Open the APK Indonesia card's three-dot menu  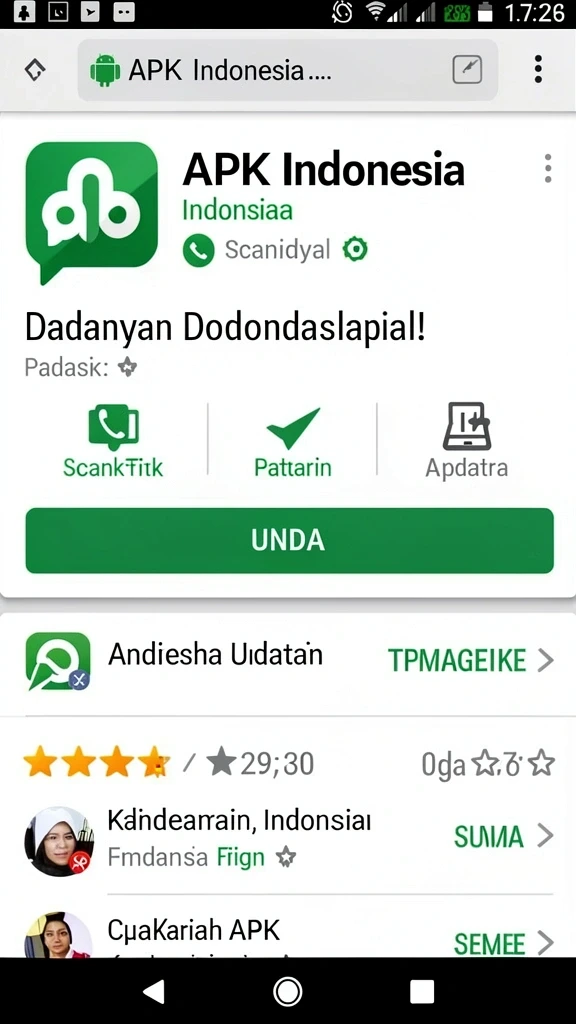(x=547, y=168)
